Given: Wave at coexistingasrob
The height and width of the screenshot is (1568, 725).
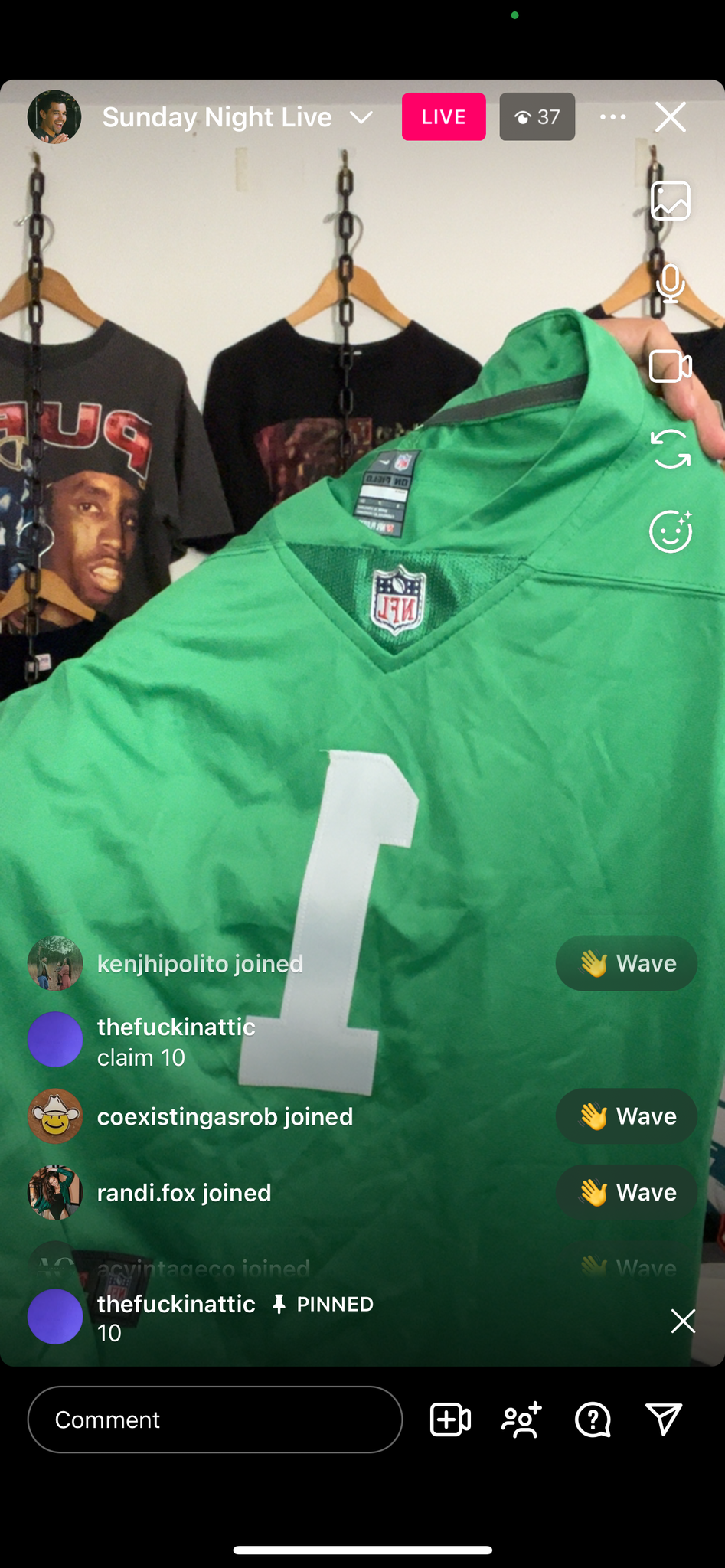Looking at the screenshot, I should pos(625,1116).
